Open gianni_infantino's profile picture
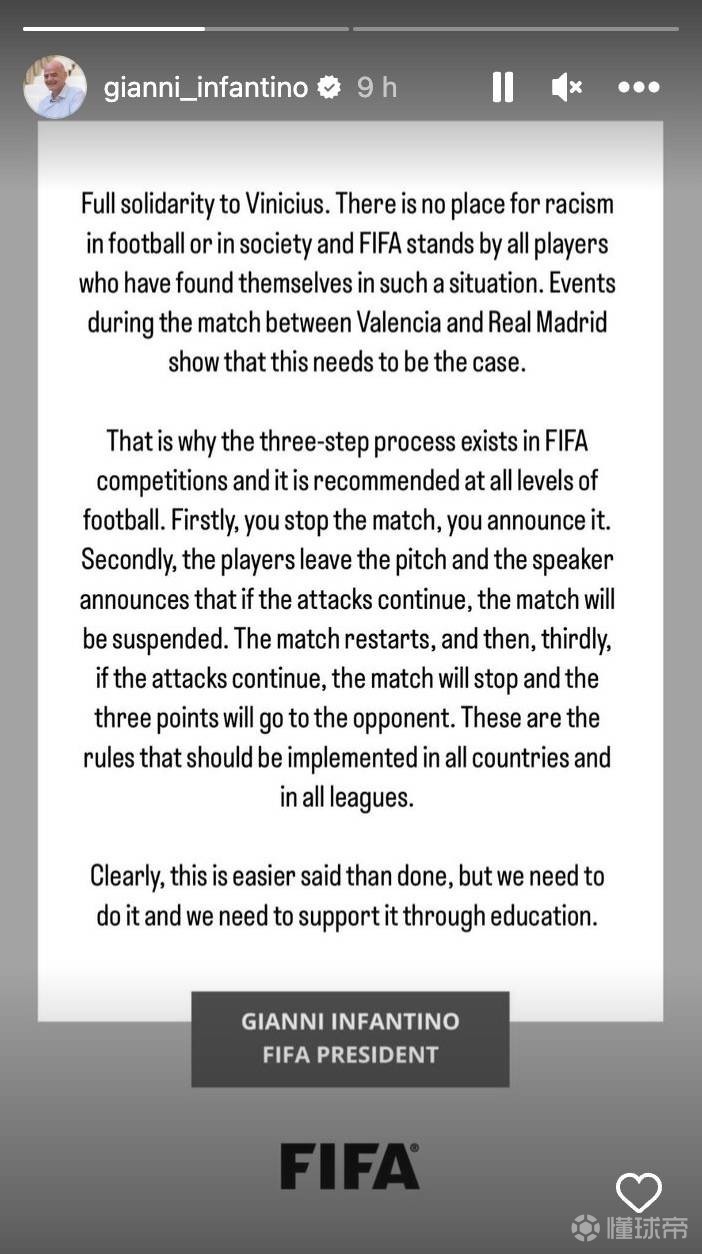 [55, 88]
